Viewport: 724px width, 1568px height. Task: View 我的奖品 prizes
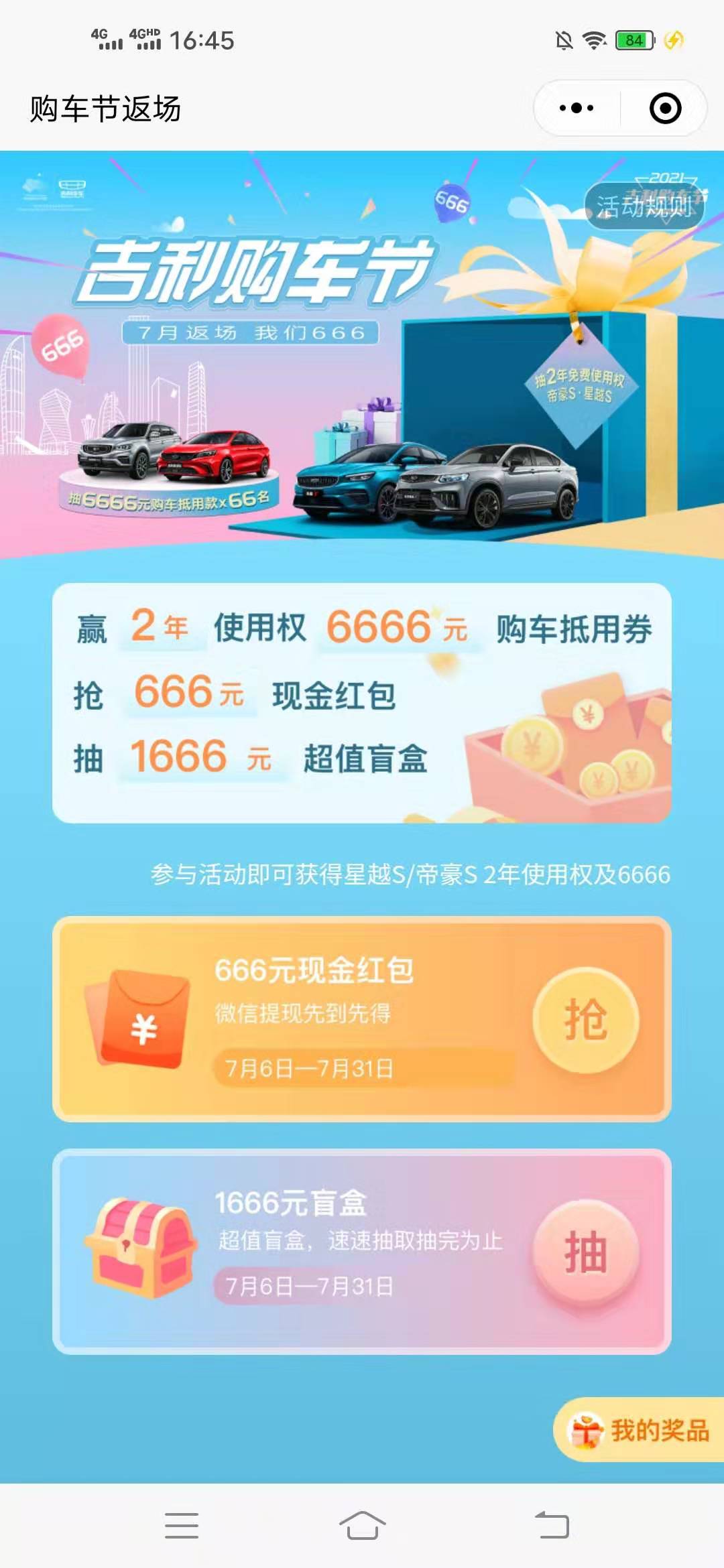point(640,1430)
